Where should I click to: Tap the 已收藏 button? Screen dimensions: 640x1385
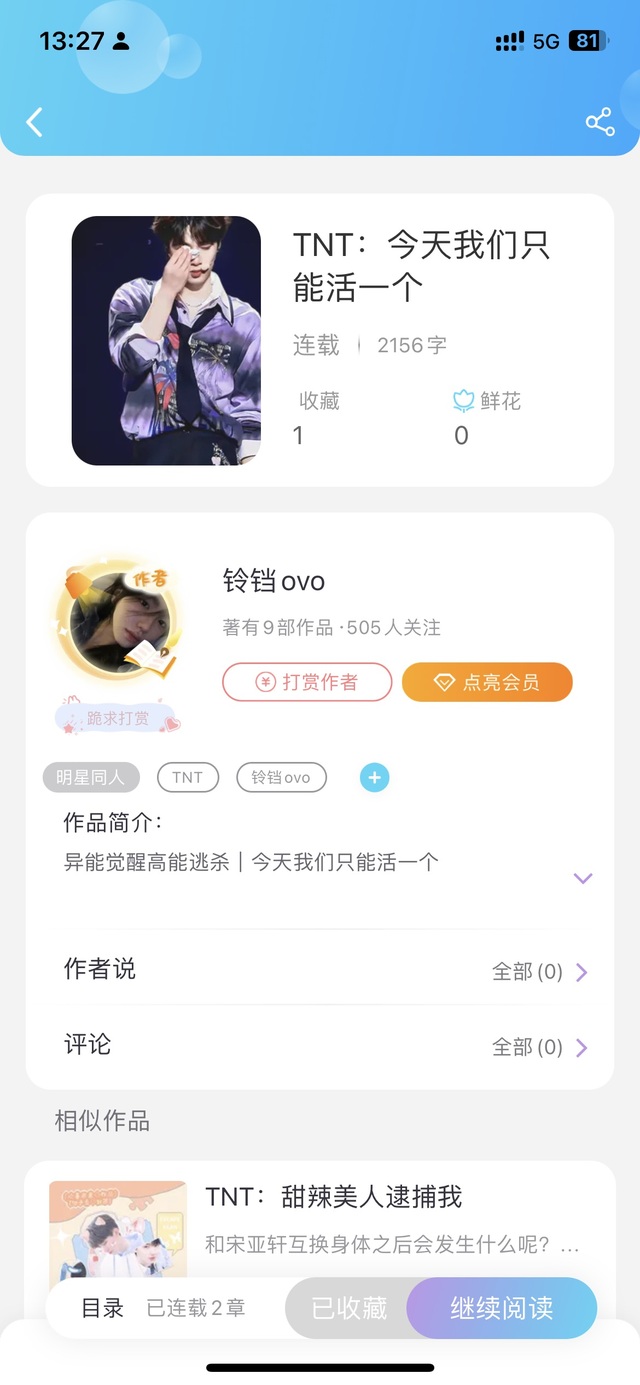(x=349, y=1308)
